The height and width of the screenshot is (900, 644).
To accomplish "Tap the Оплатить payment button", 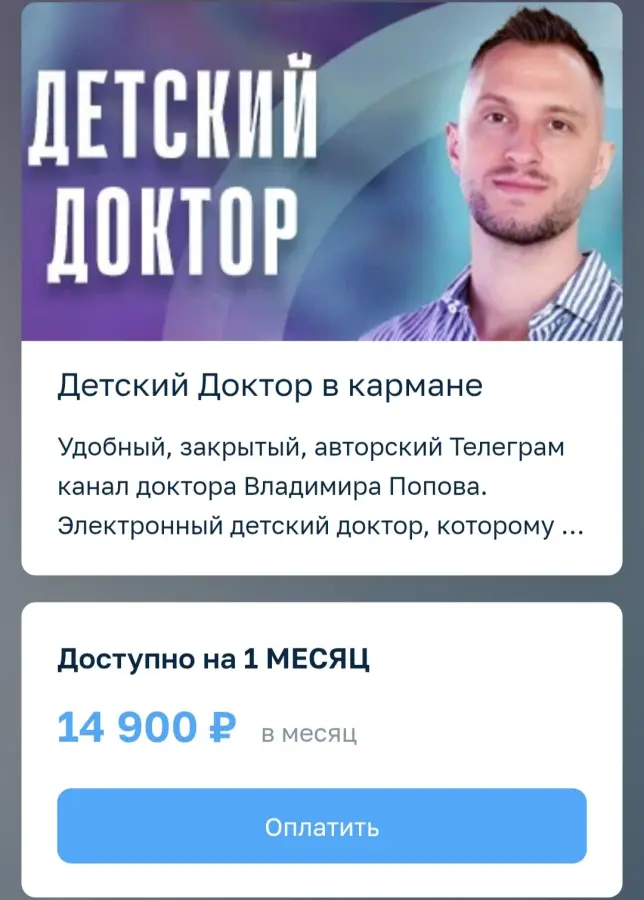I will [321, 826].
